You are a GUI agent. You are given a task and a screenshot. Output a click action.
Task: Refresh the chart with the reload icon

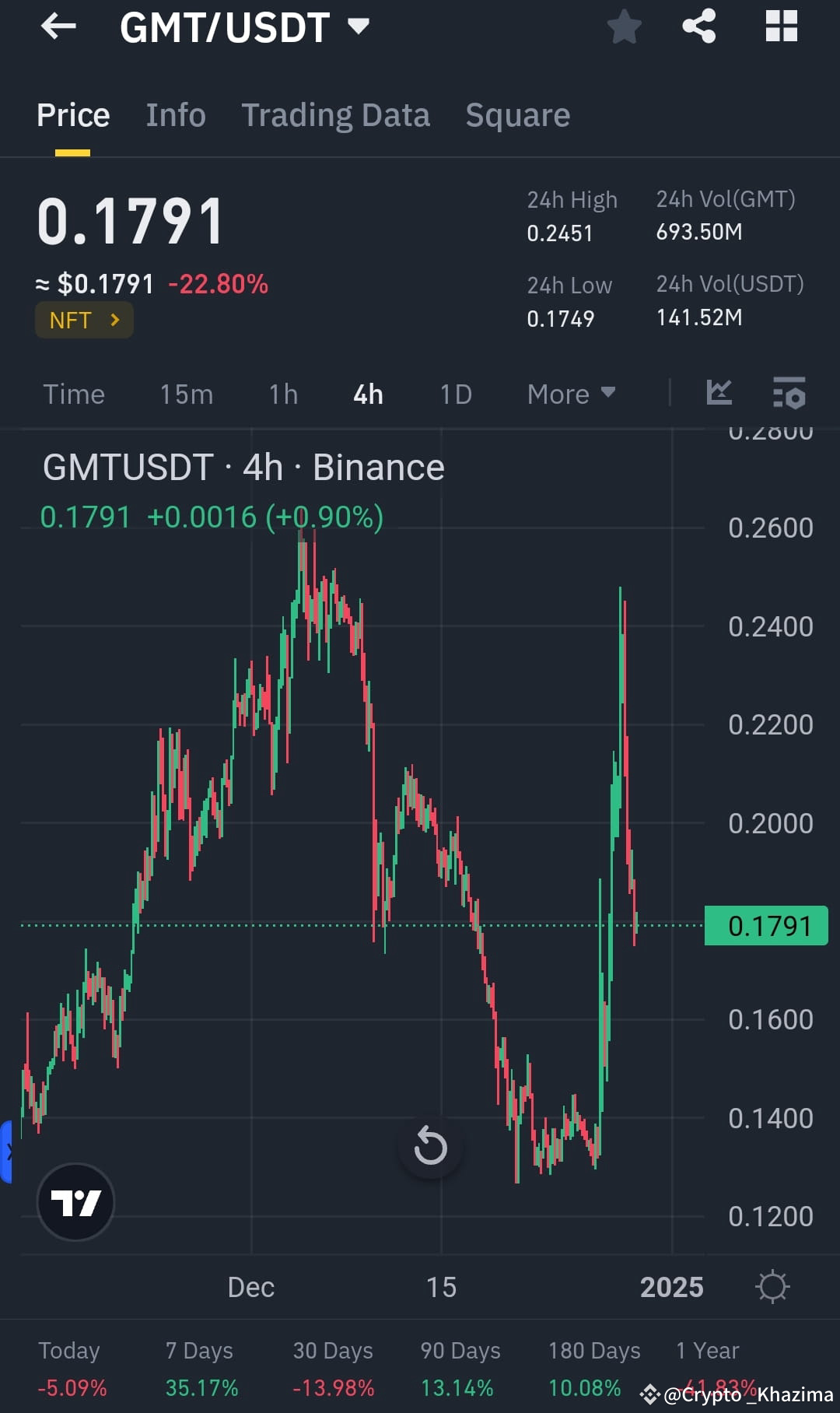[x=430, y=1146]
